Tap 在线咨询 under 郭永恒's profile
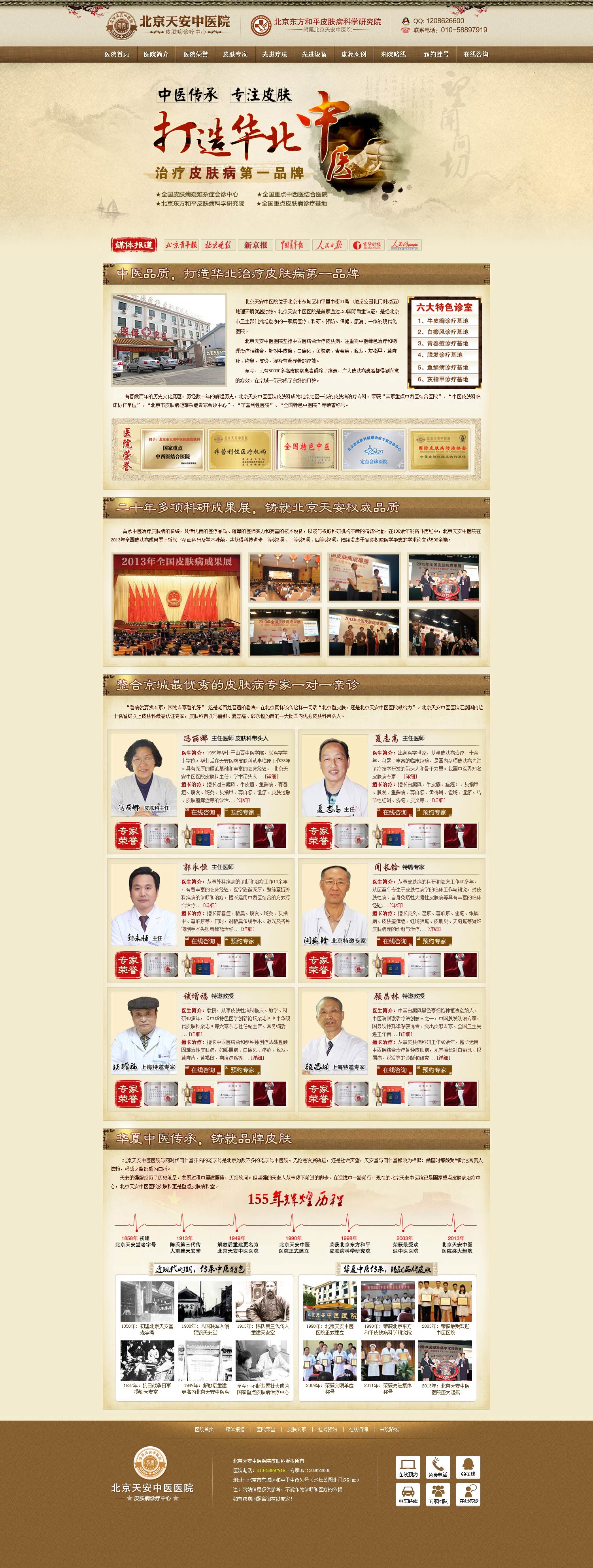Image resolution: width=593 pixels, height=1568 pixels. pyautogui.click(x=203, y=941)
